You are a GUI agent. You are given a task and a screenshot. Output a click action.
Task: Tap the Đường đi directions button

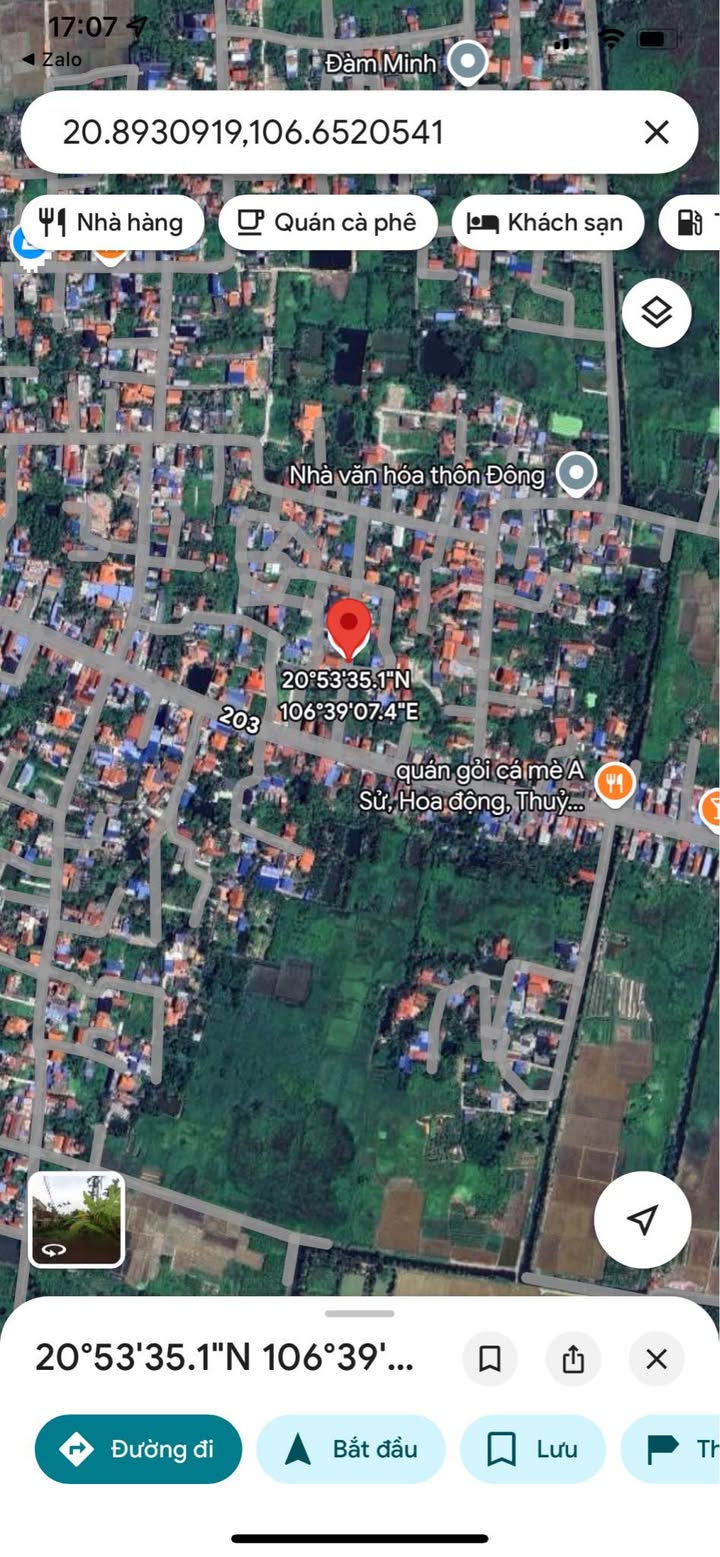139,1449
